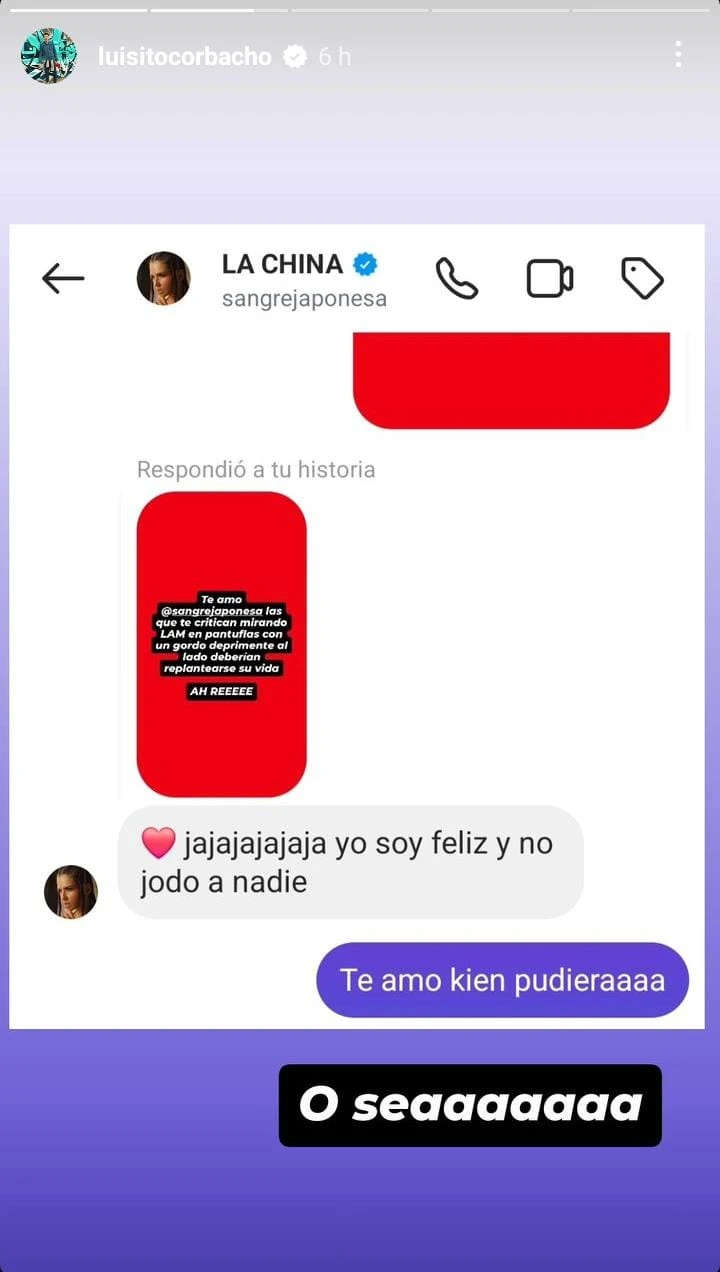The image size is (720, 1272).
Task: Open luisitocorbacho's profile picture
Action: click(49, 56)
